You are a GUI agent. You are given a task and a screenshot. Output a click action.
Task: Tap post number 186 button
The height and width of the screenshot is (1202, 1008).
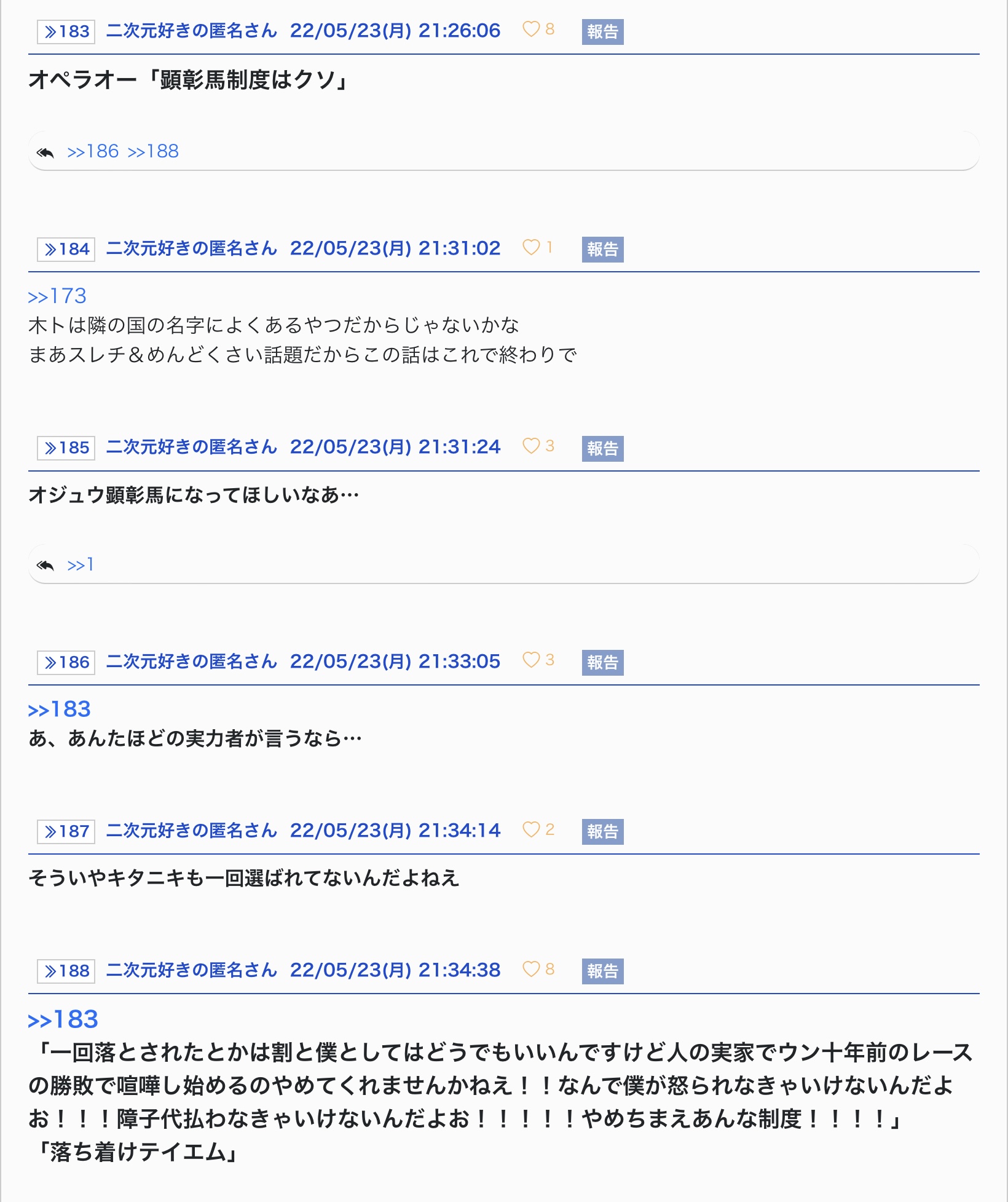point(66,662)
